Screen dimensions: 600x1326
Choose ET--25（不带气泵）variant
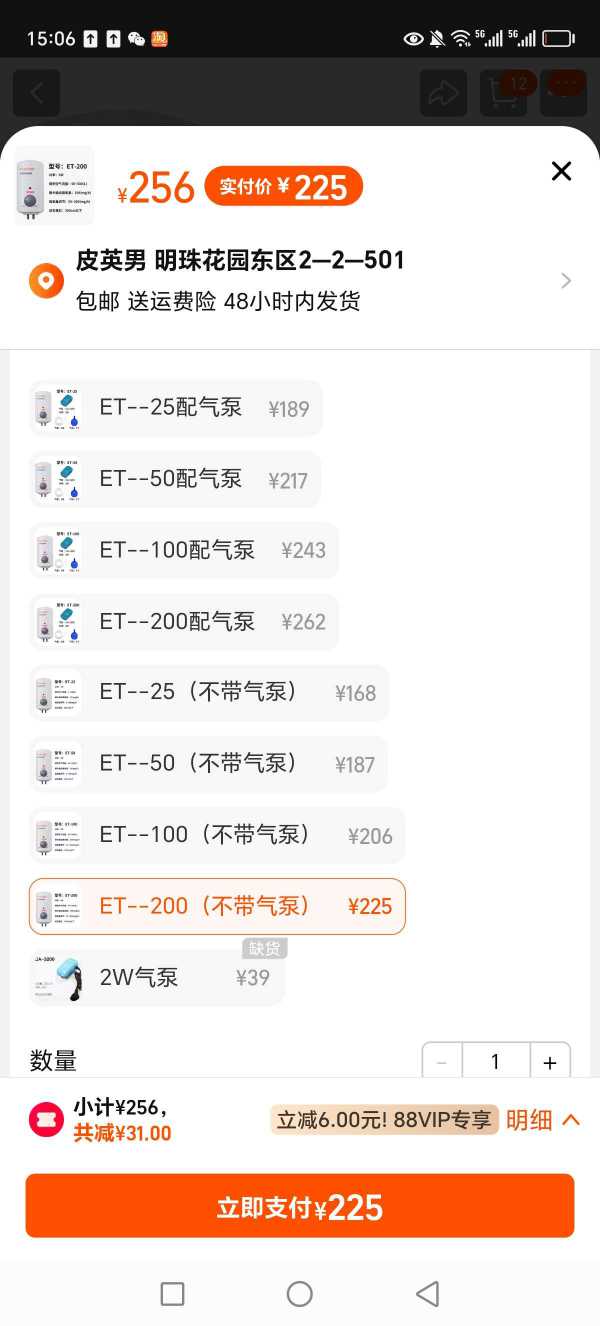(208, 693)
